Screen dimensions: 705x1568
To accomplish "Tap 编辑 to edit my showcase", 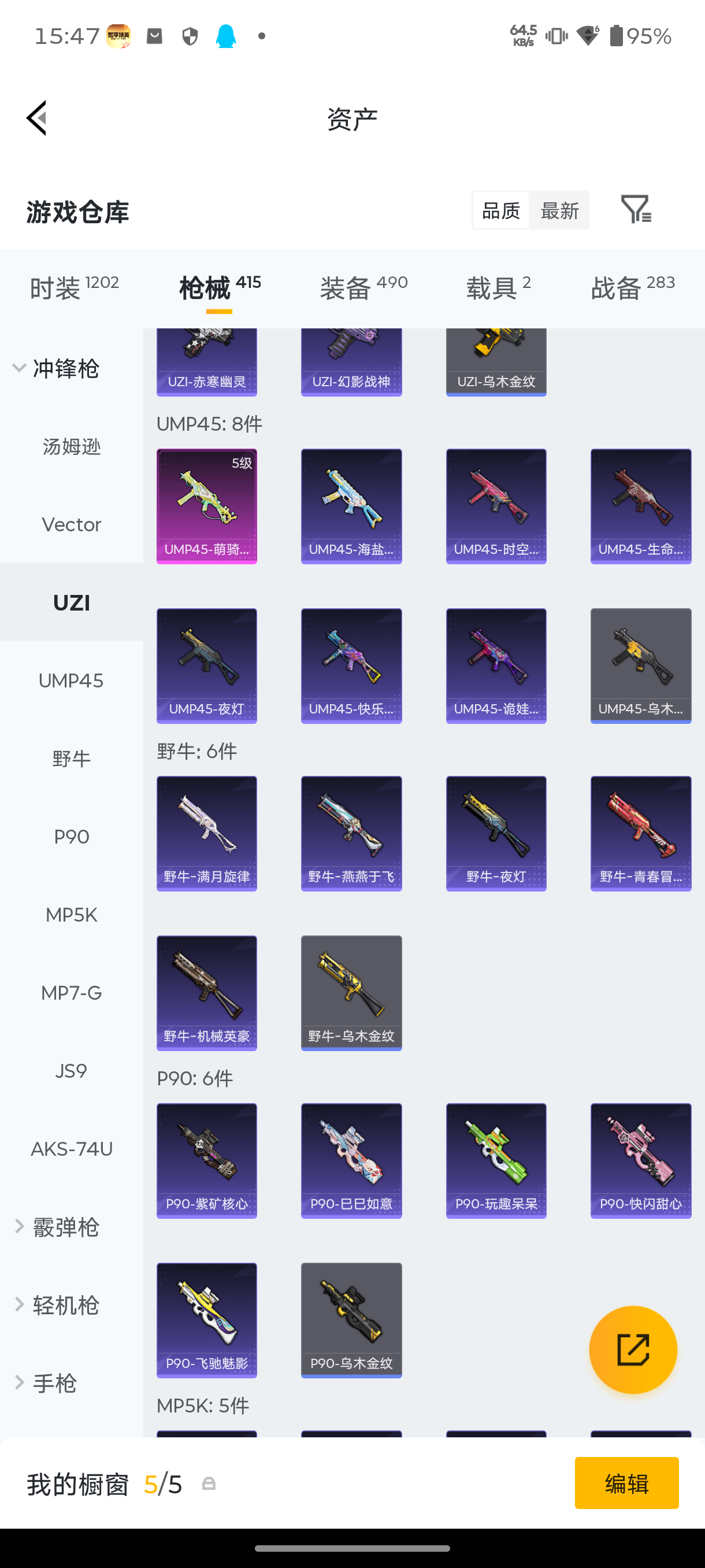I will pyautogui.click(x=626, y=1483).
